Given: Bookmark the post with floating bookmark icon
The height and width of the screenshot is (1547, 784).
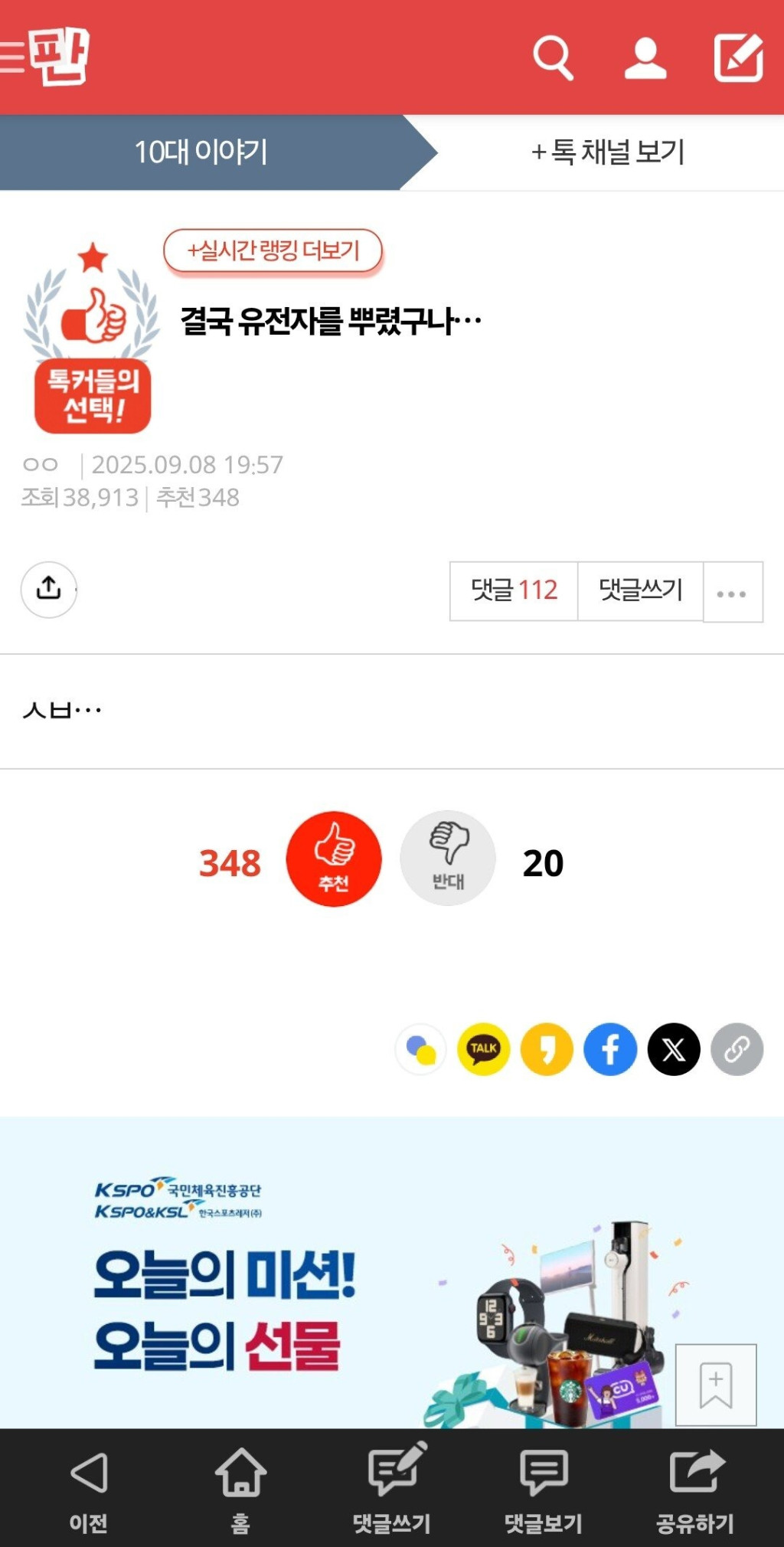Looking at the screenshot, I should pos(716,1385).
